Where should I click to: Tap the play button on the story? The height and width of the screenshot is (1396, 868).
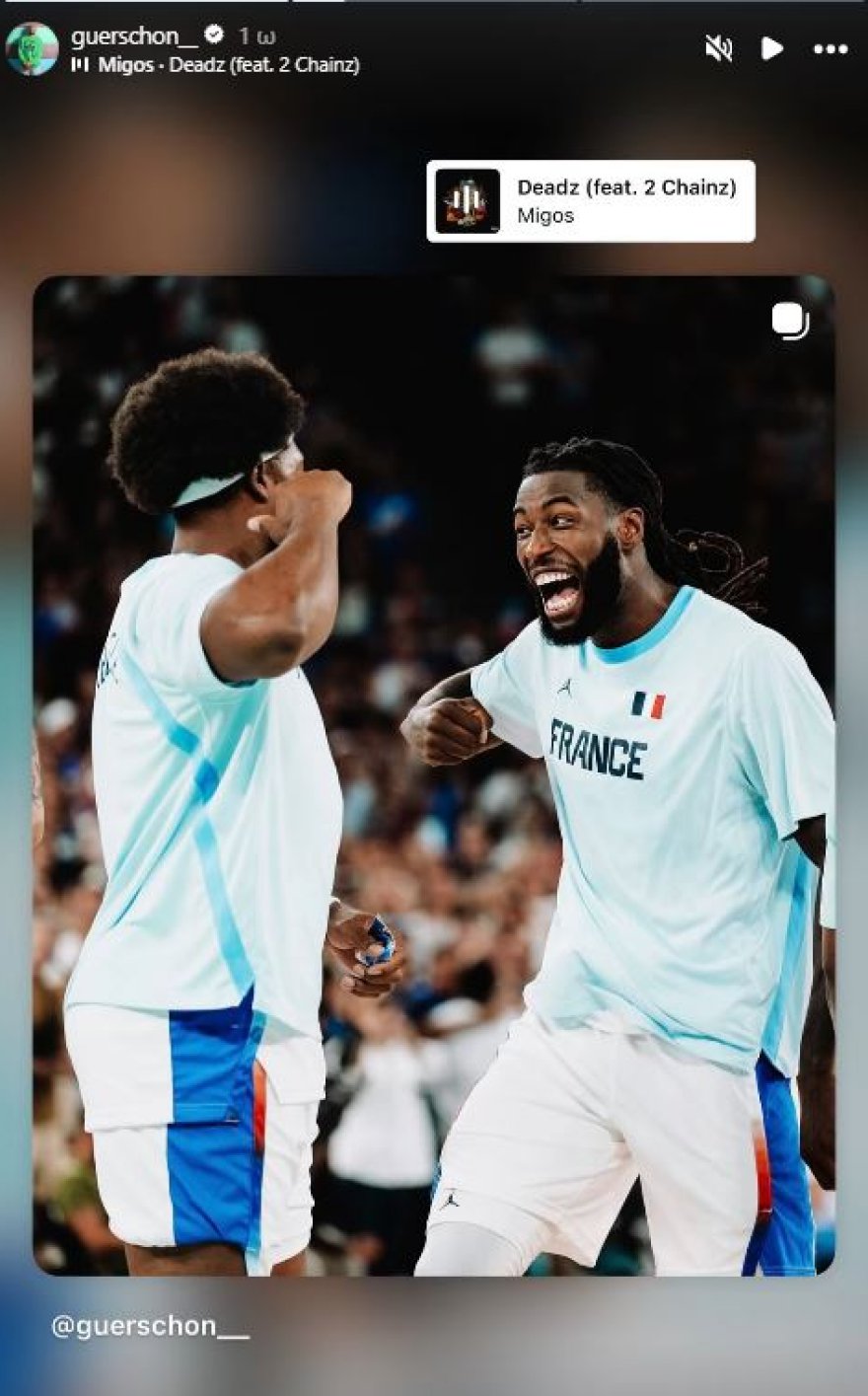772,48
